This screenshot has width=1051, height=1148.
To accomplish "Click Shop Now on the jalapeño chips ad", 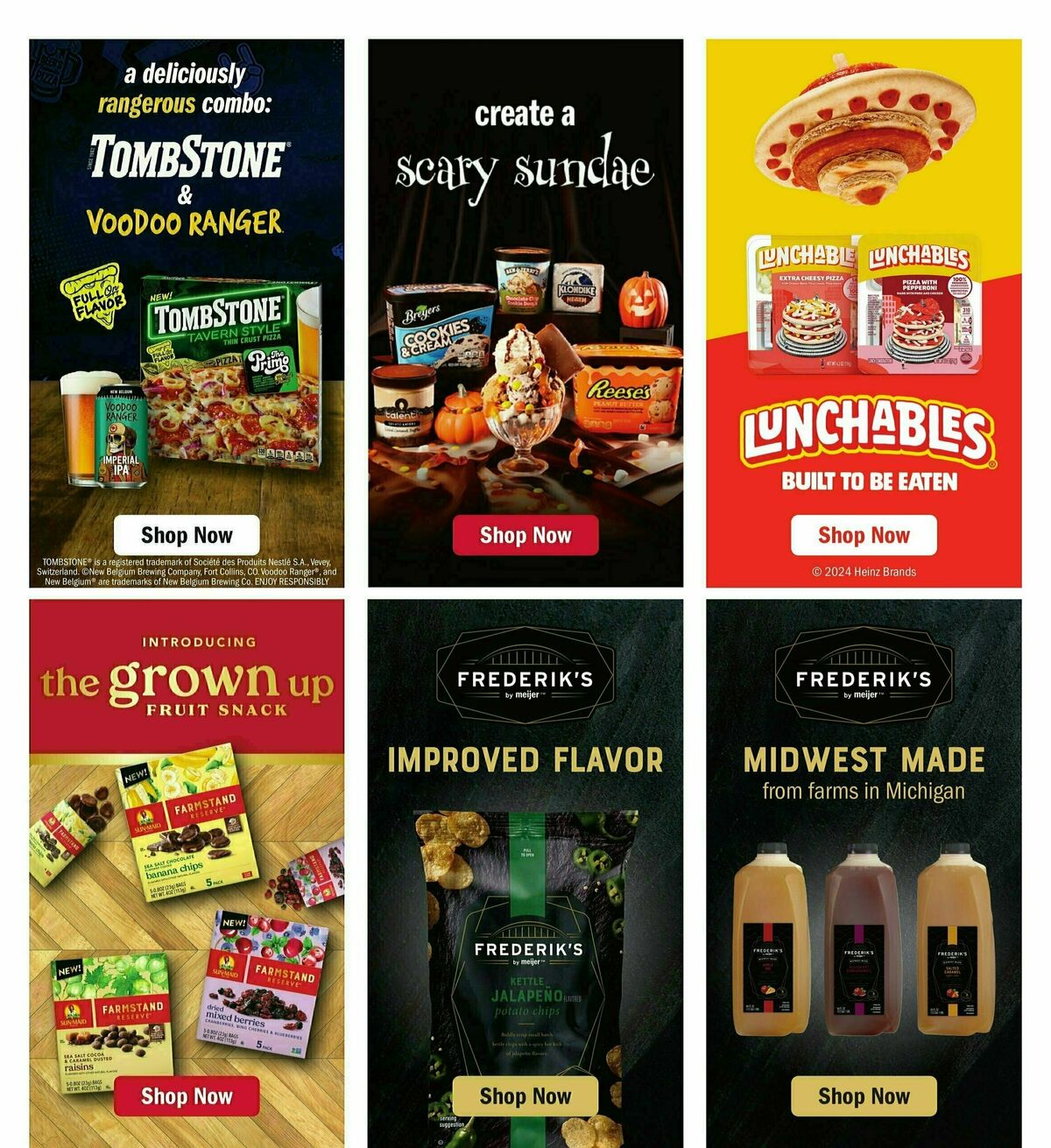I will click(525, 1096).
